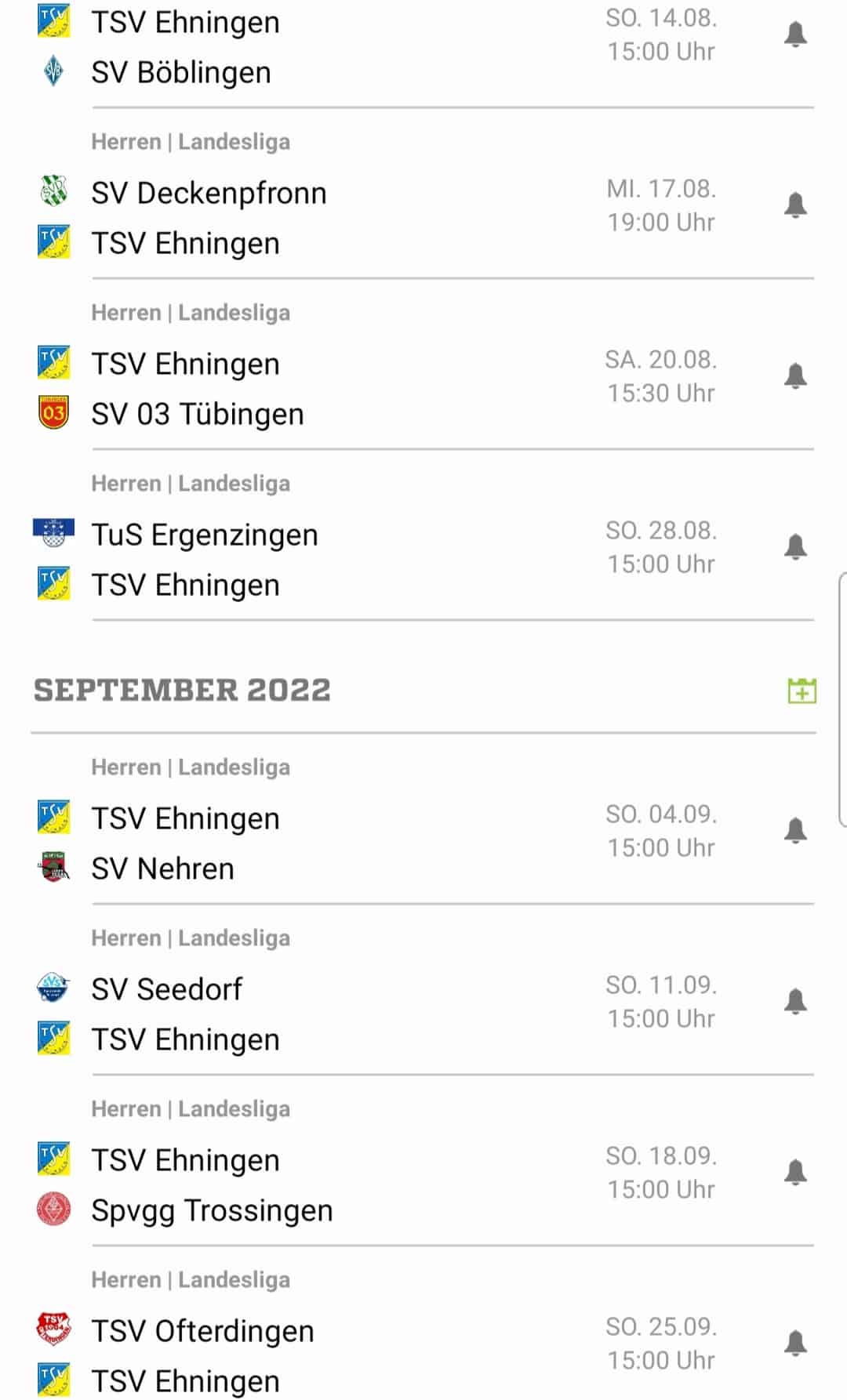Open TSV Ofterdingen vs TSV Ehningen match
The image size is (847, 1400).
pos(314,1356)
